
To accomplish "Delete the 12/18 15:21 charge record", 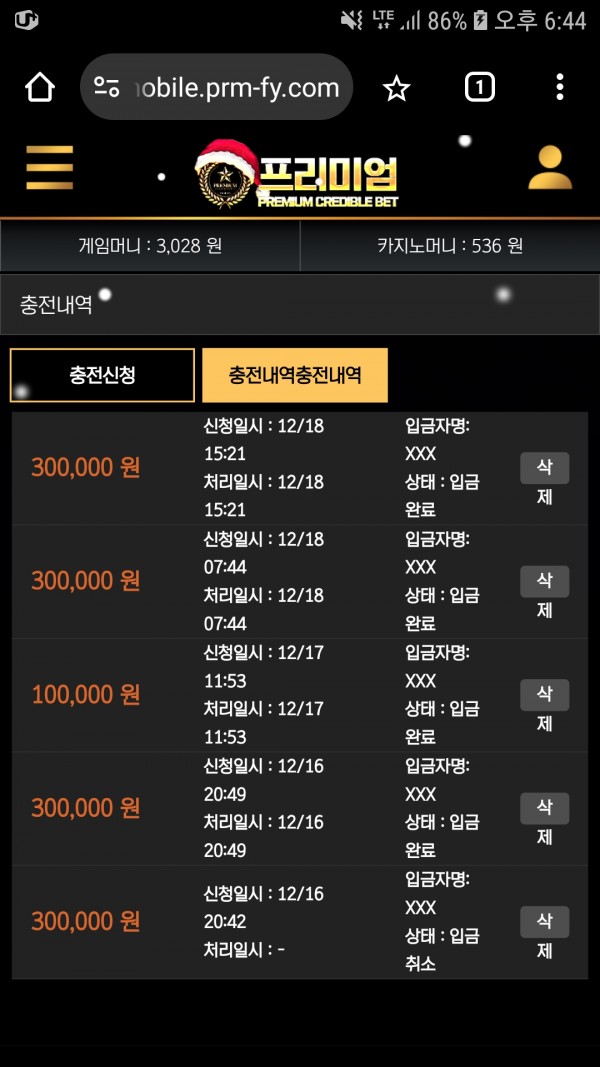I will [x=544, y=481].
